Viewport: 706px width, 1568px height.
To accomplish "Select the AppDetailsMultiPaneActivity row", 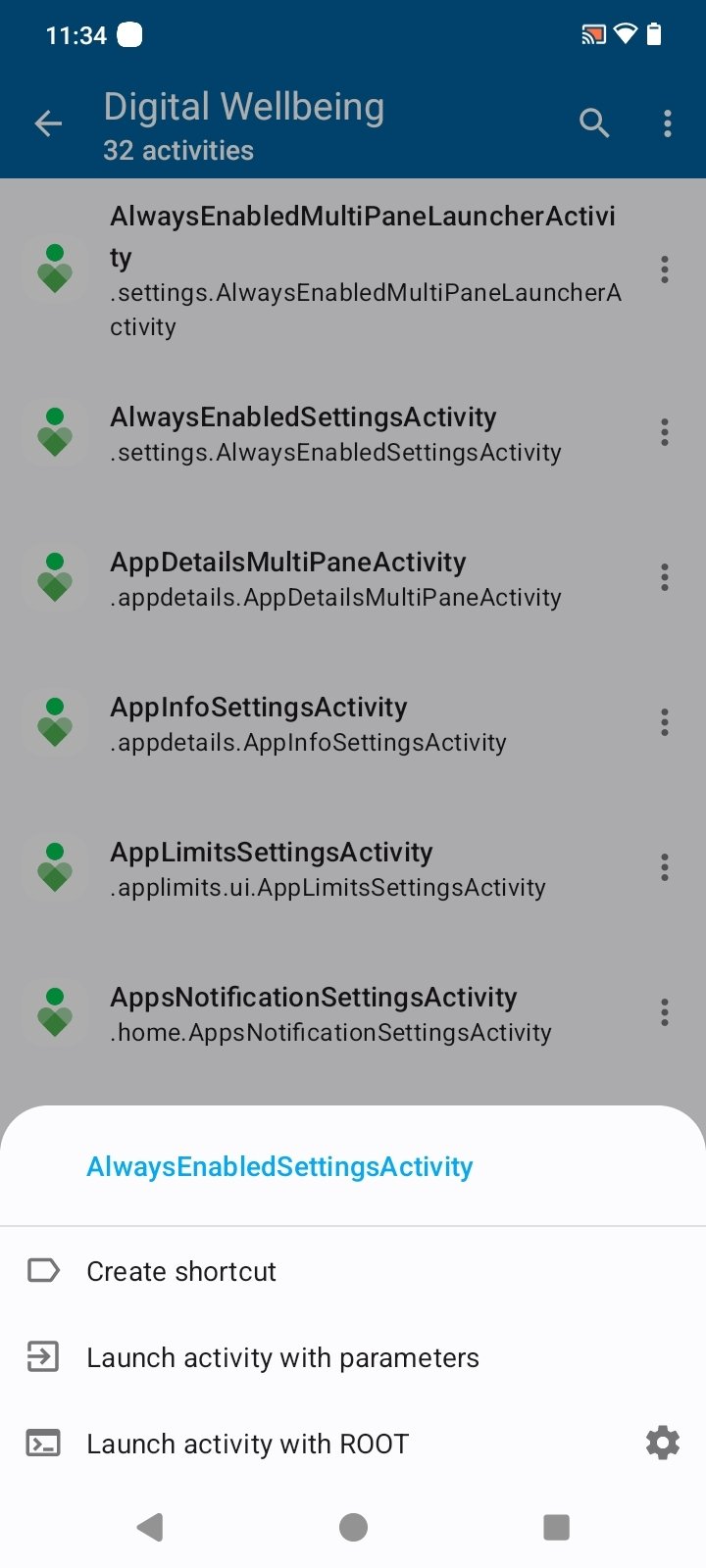I will [x=335, y=578].
